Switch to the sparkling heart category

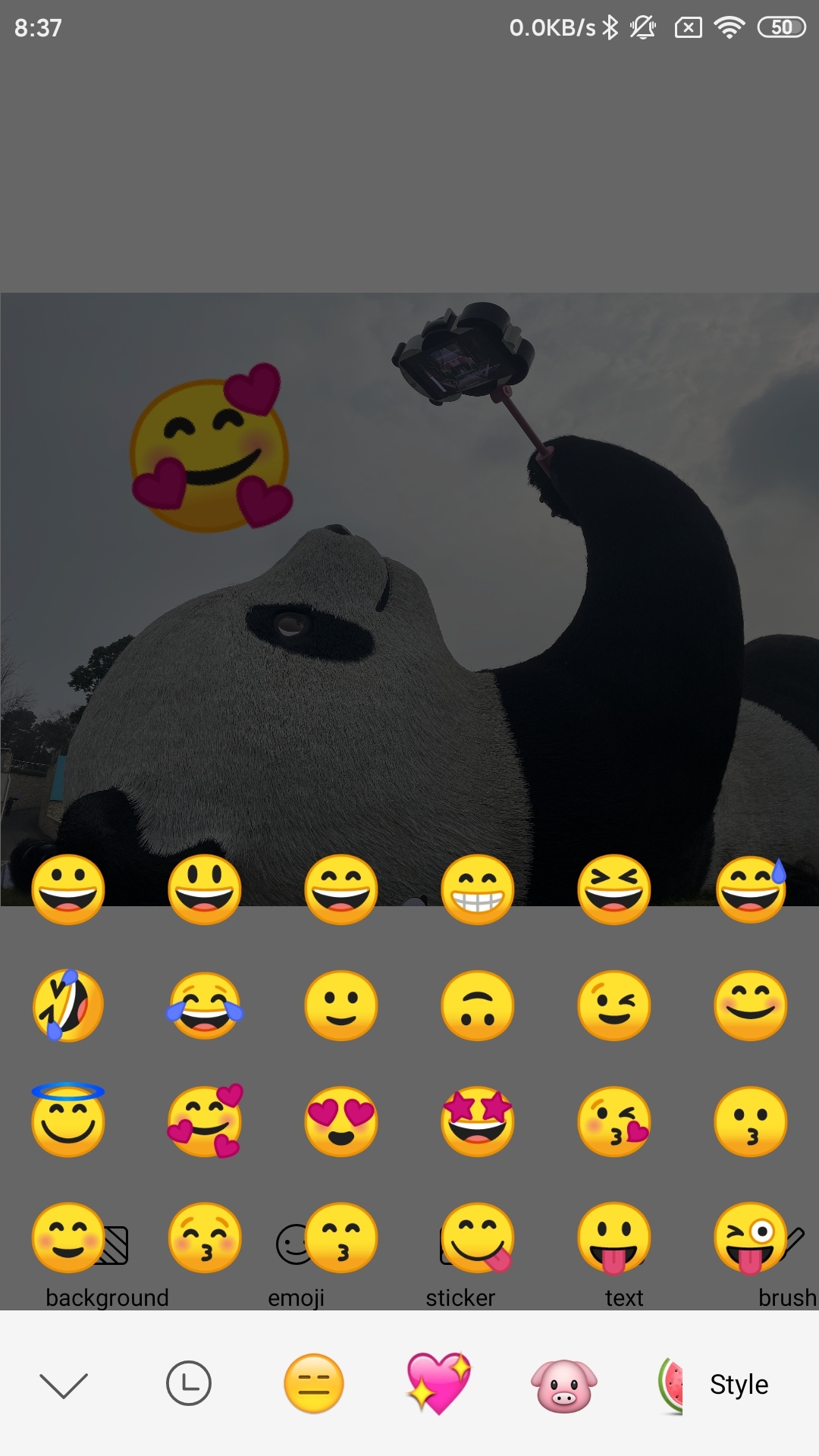point(438,1384)
